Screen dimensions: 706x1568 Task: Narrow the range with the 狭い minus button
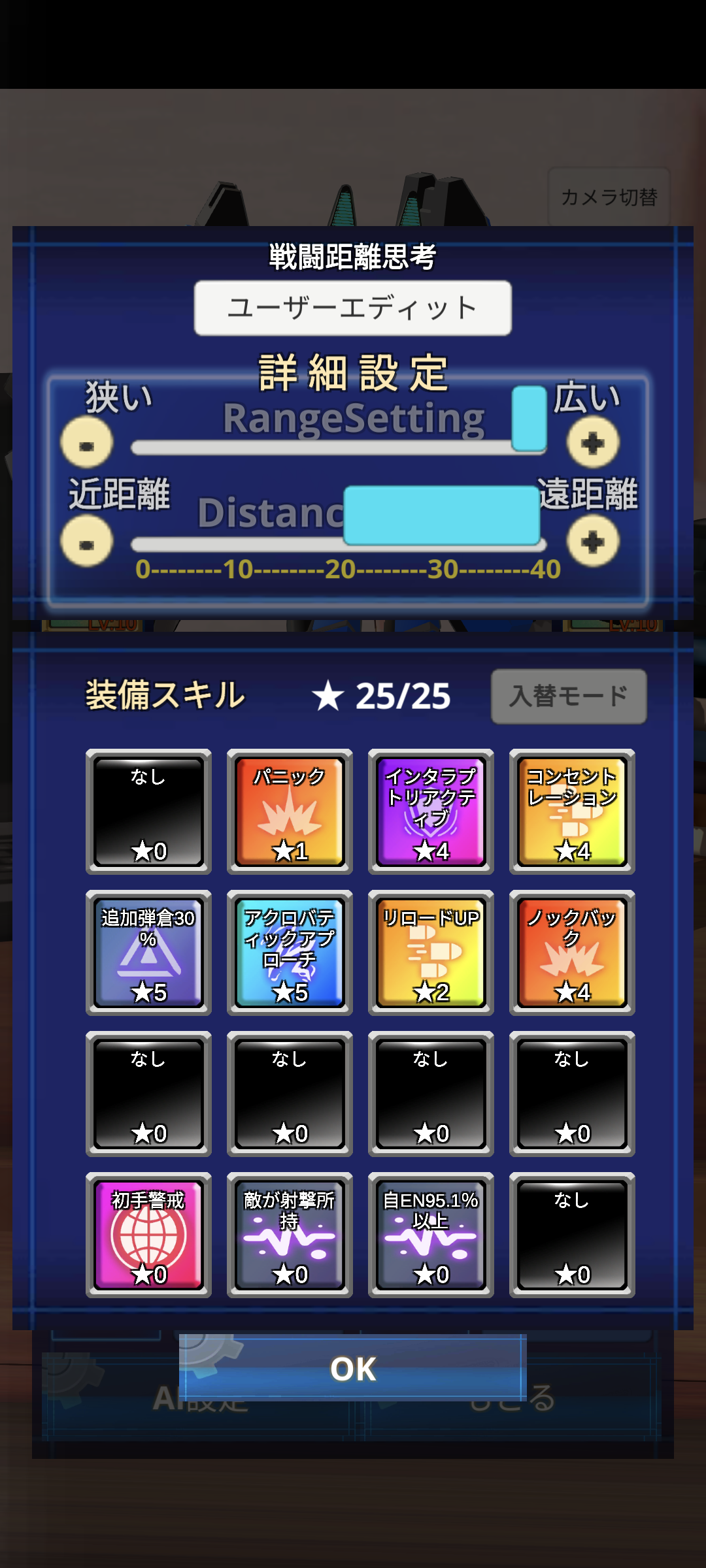(86, 444)
